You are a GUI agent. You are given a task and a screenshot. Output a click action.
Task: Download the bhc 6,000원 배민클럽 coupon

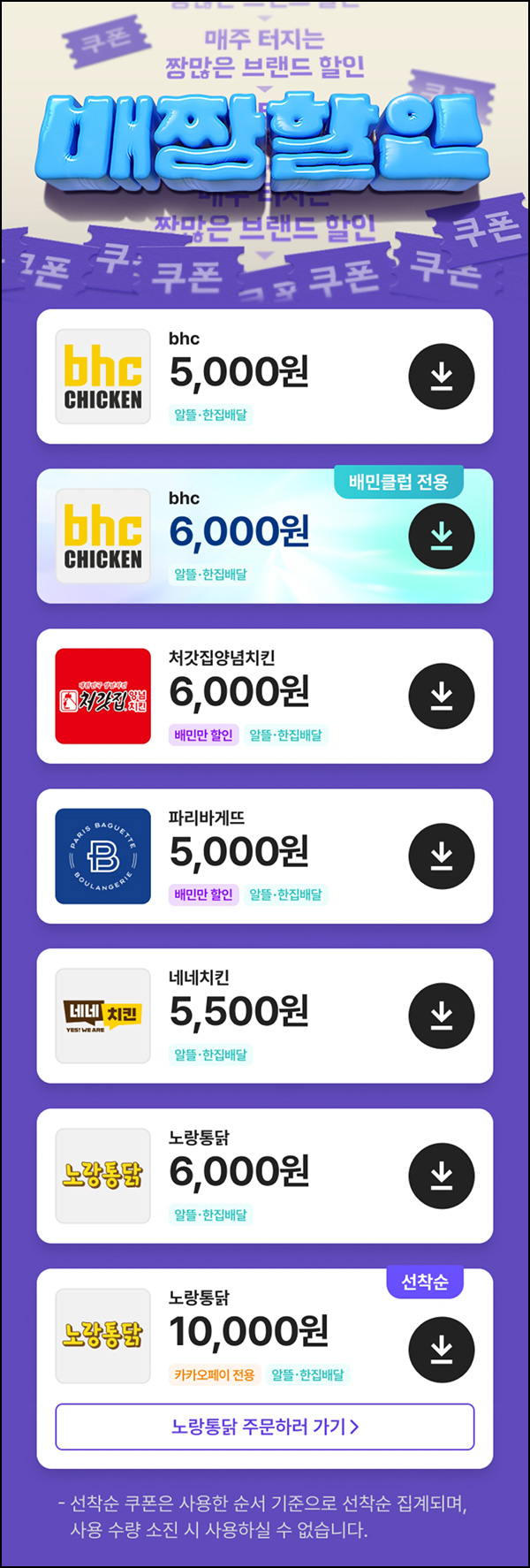(x=441, y=537)
